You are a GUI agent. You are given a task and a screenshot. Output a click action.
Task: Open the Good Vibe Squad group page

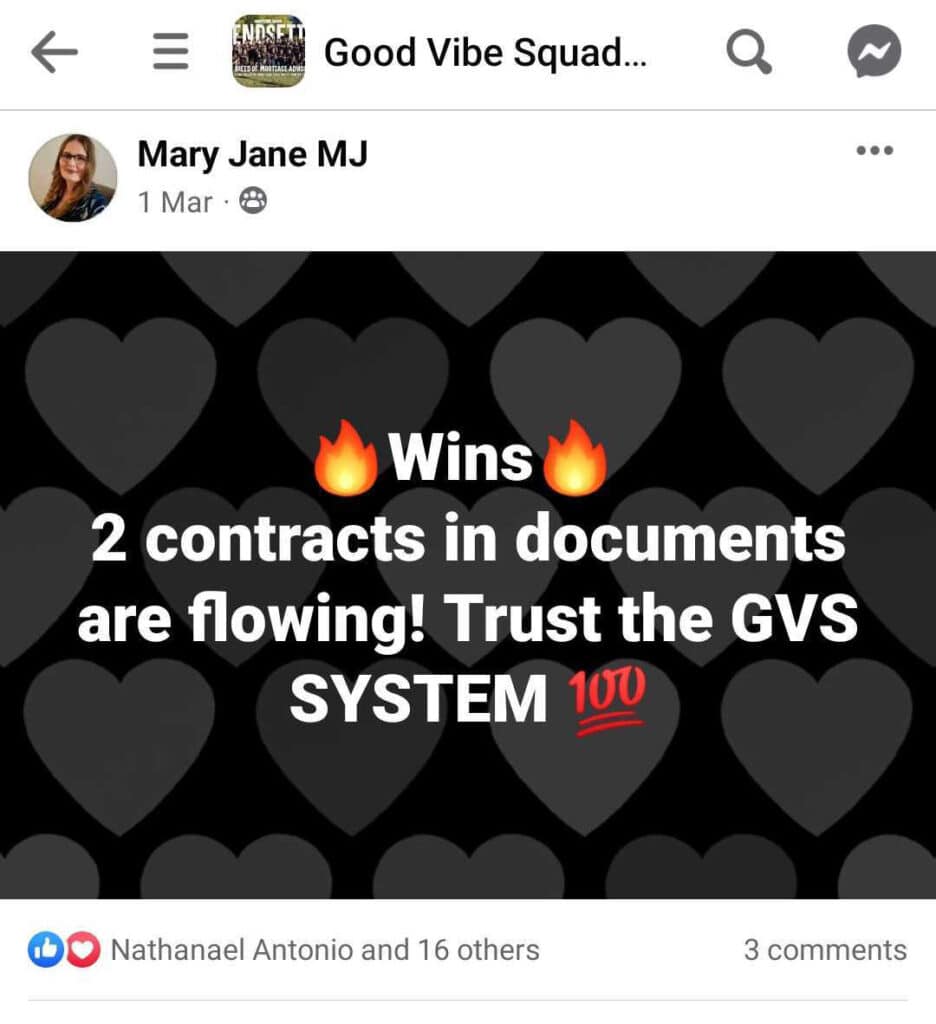485,53
